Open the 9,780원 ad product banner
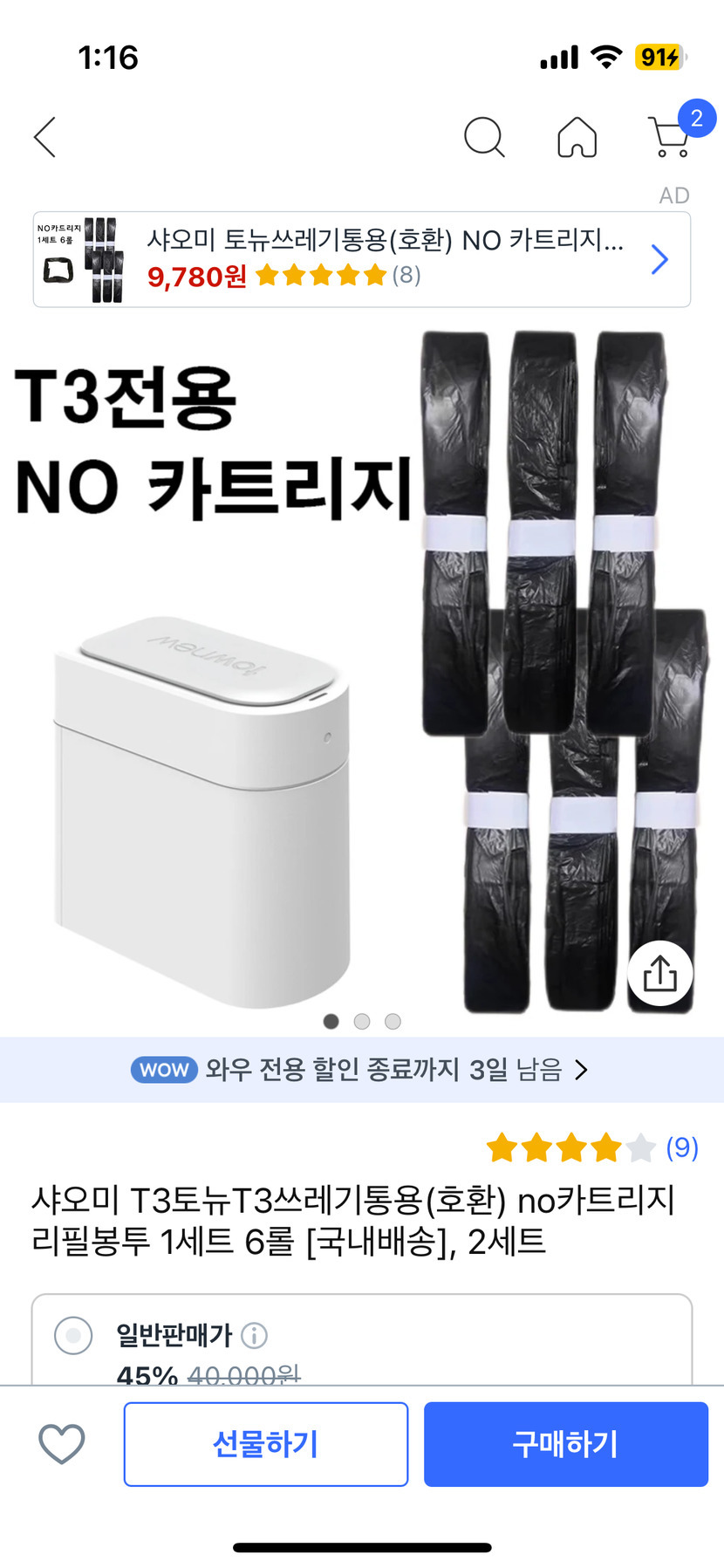 coord(361,259)
